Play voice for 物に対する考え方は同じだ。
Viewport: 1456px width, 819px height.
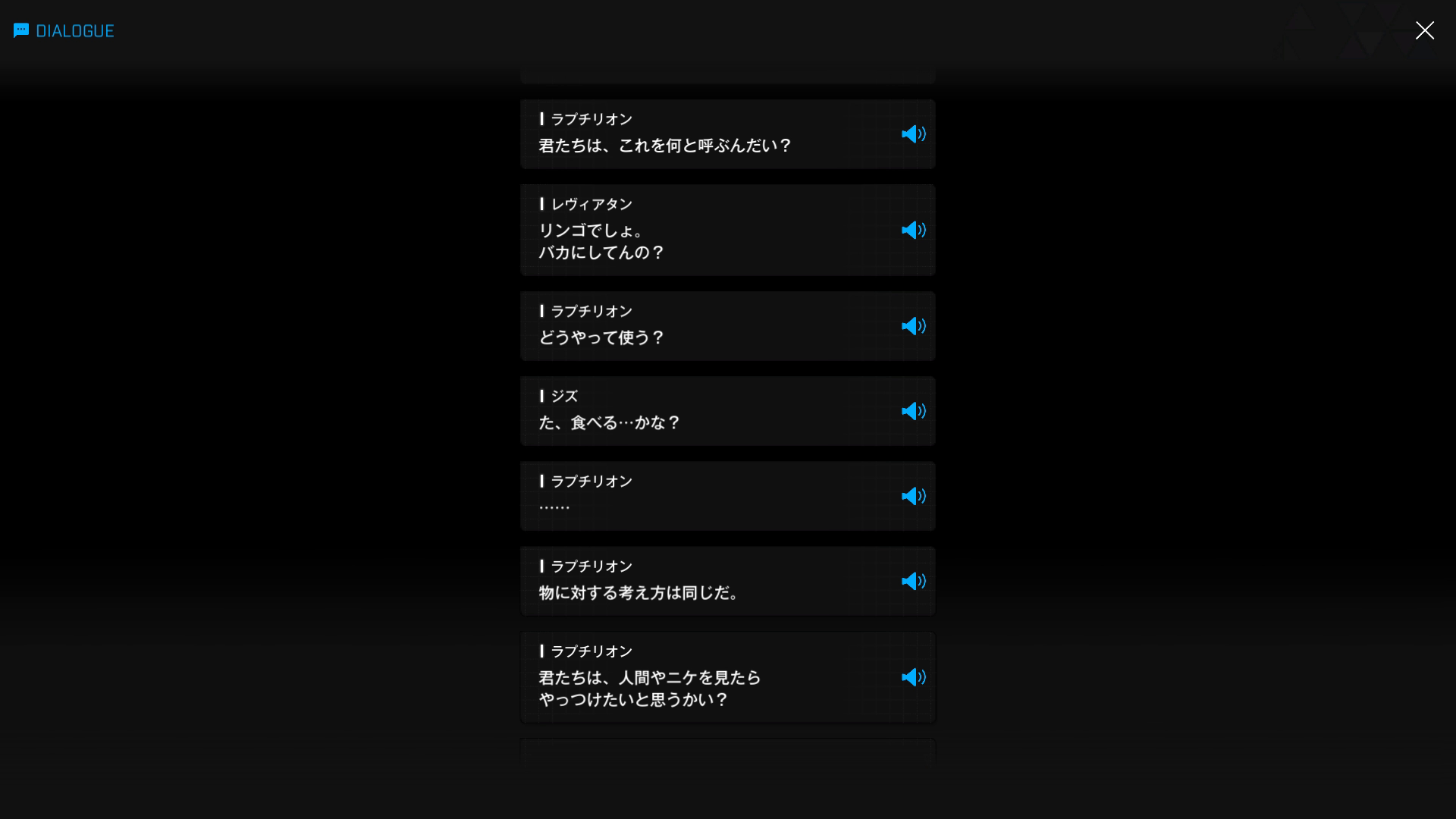(x=913, y=581)
